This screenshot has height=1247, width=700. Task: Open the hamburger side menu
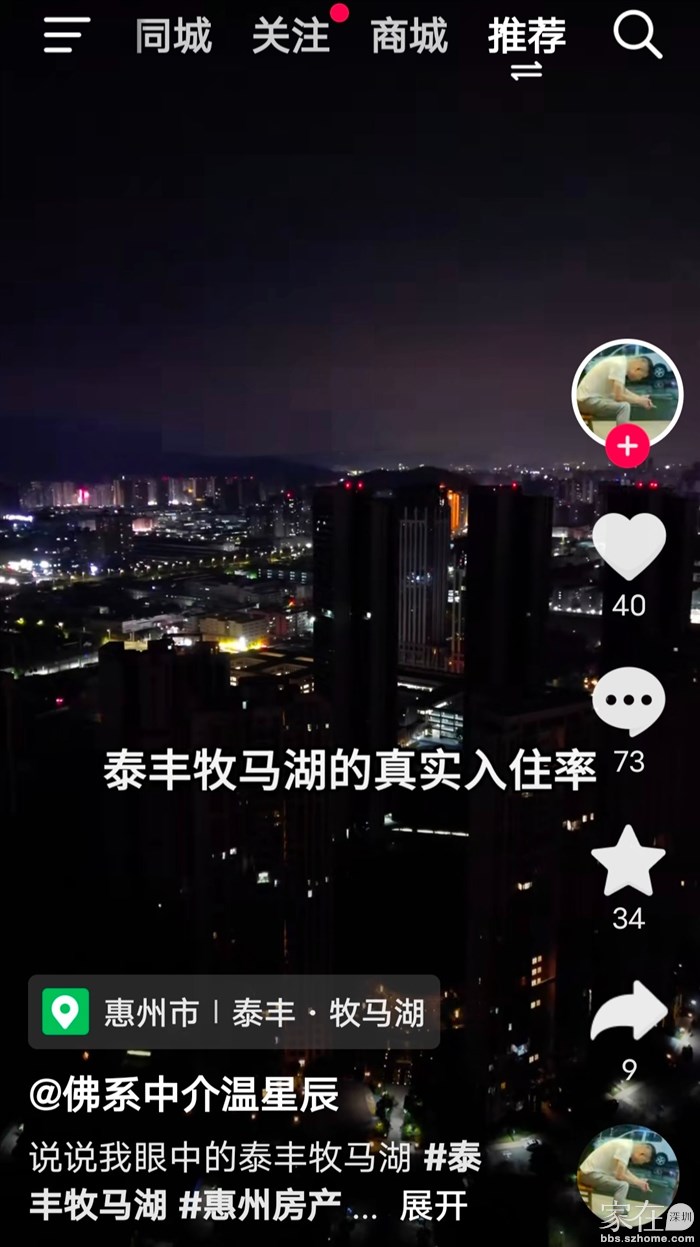(x=67, y=37)
